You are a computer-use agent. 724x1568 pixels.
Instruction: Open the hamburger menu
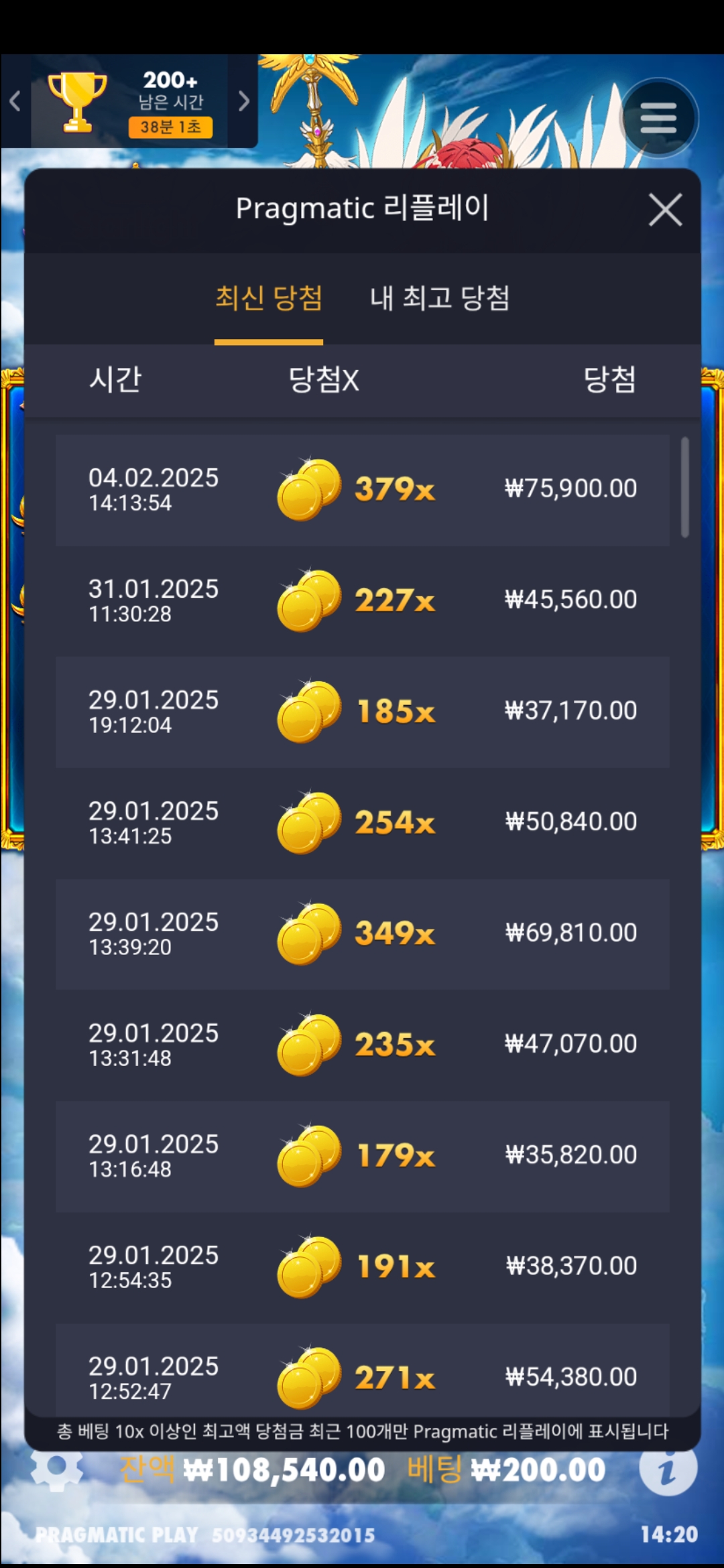tap(658, 119)
